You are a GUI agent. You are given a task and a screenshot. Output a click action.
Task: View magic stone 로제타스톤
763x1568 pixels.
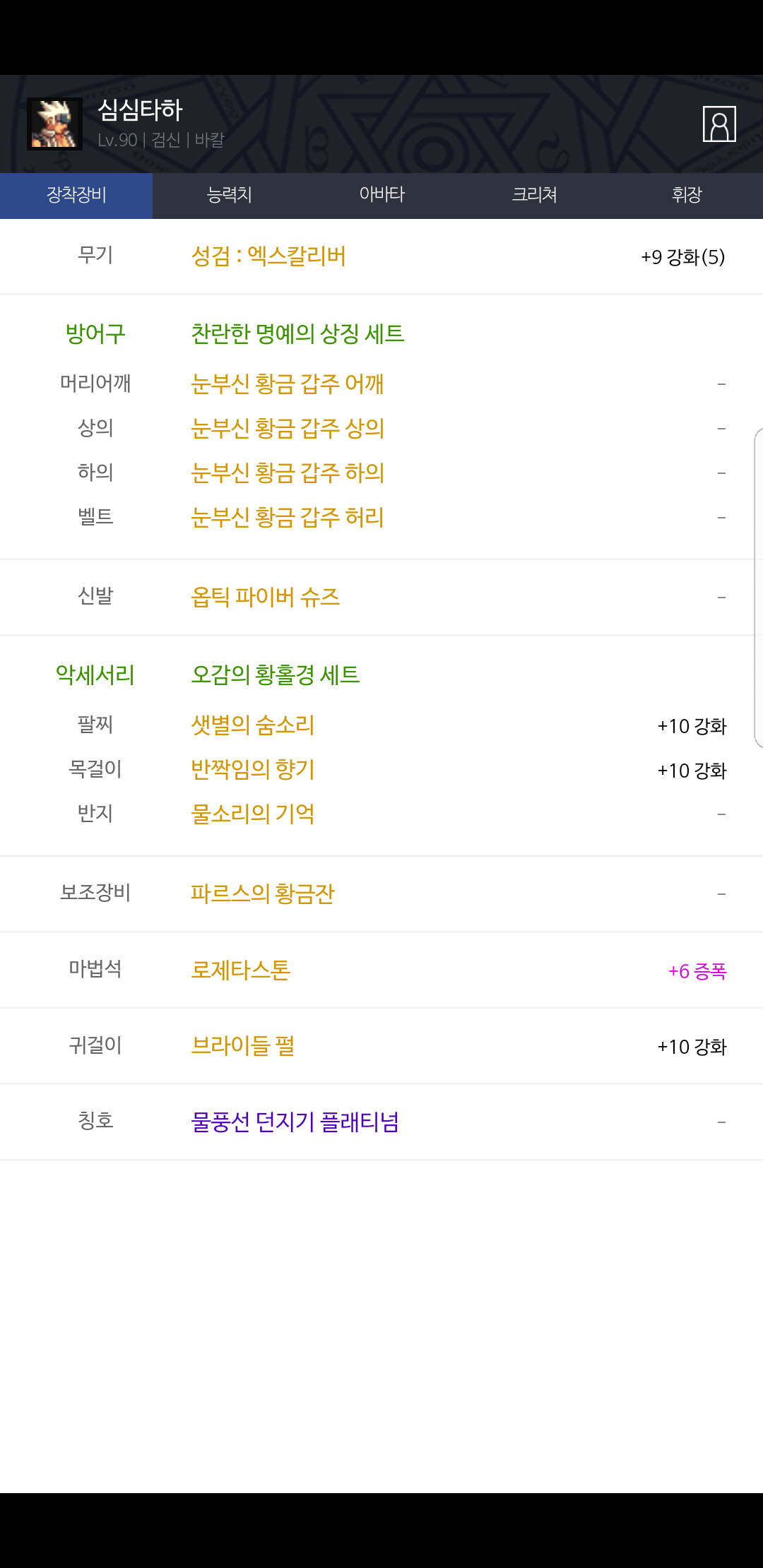click(x=241, y=970)
